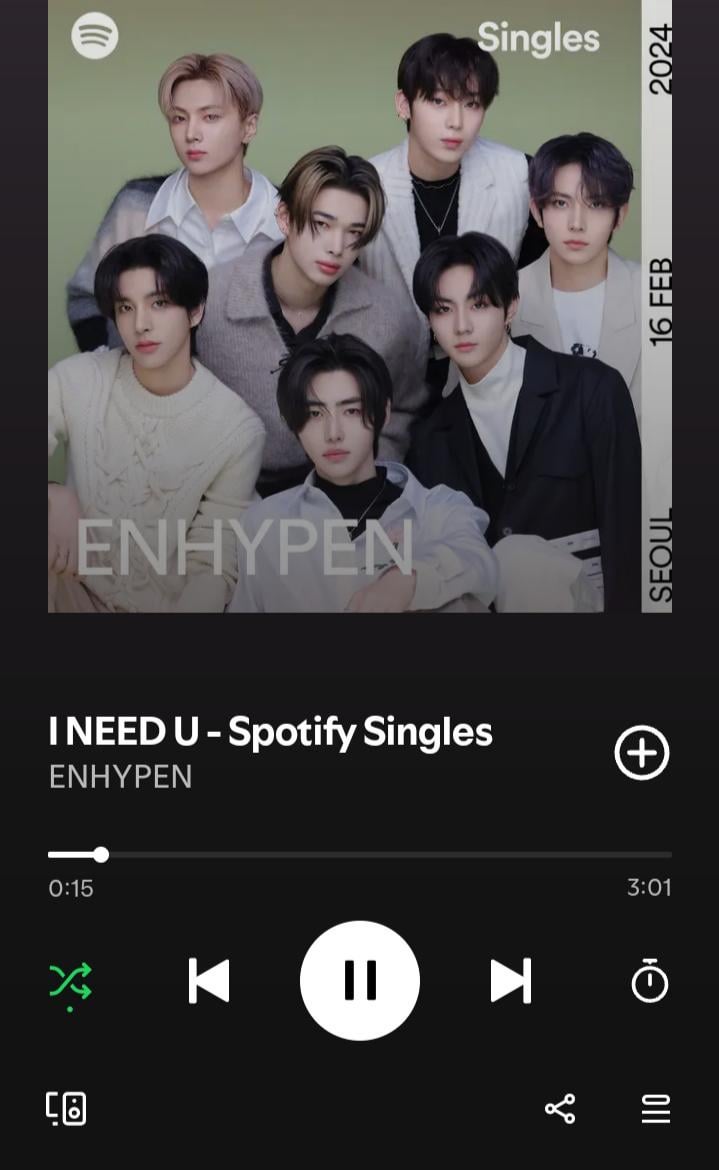Add I NEED U to your library
Image resolution: width=719 pixels, height=1170 pixels.
pyautogui.click(x=641, y=753)
